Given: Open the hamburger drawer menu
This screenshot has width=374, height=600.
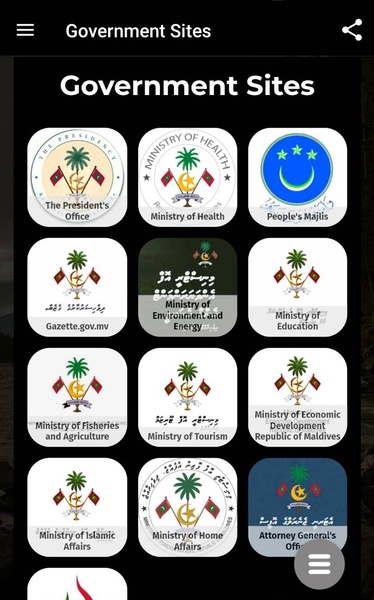Looking at the screenshot, I should point(25,30).
